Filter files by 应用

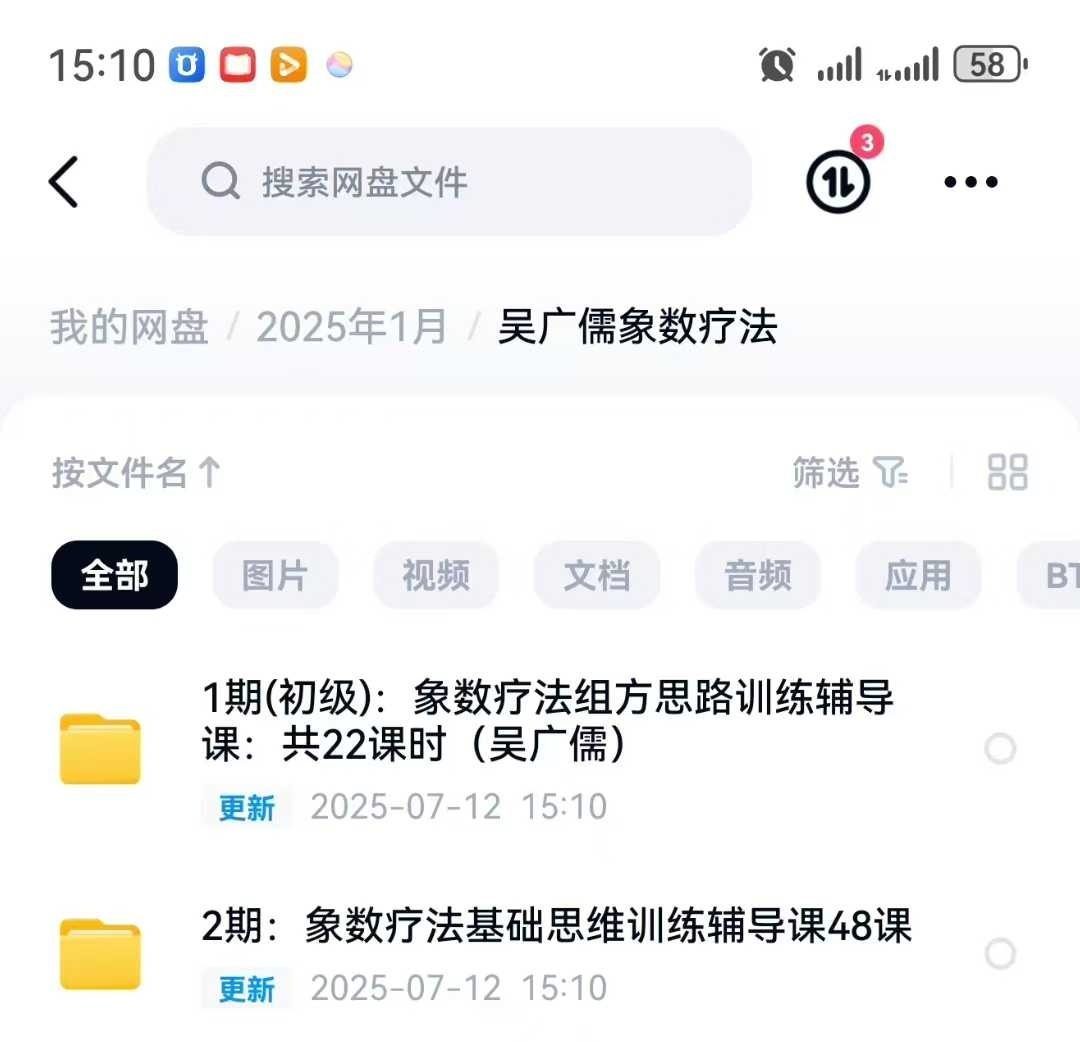(918, 575)
